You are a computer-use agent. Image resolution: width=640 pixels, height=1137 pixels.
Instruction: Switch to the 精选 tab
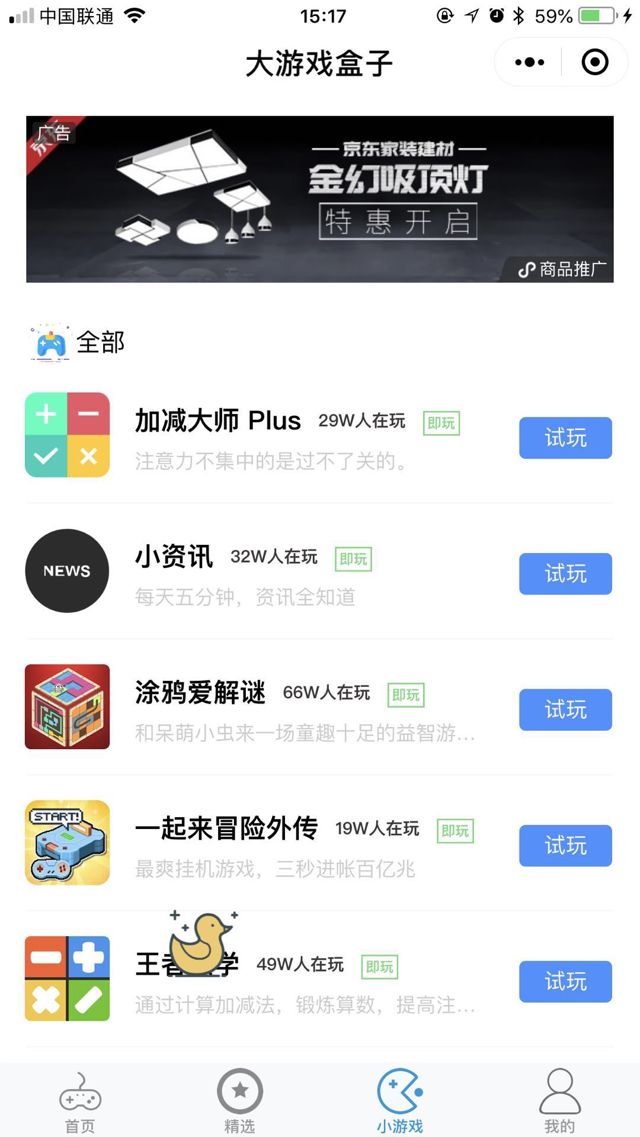240,1100
